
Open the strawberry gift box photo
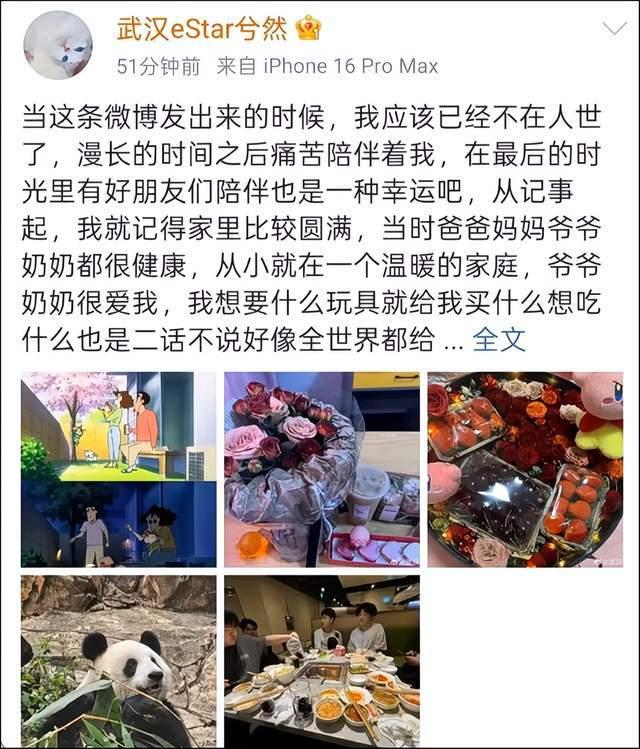click(x=524, y=468)
